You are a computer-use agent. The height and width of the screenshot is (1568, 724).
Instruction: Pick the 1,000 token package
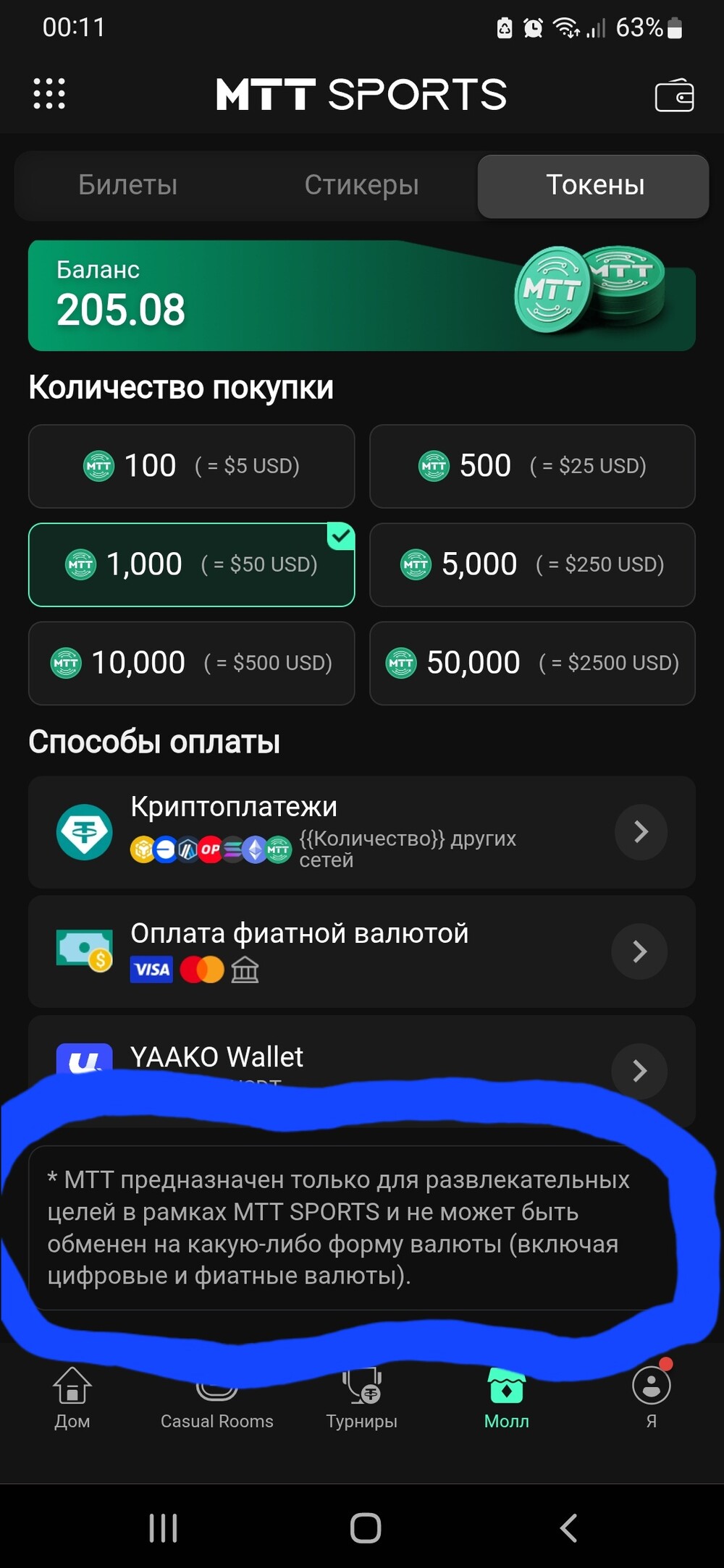(191, 564)
